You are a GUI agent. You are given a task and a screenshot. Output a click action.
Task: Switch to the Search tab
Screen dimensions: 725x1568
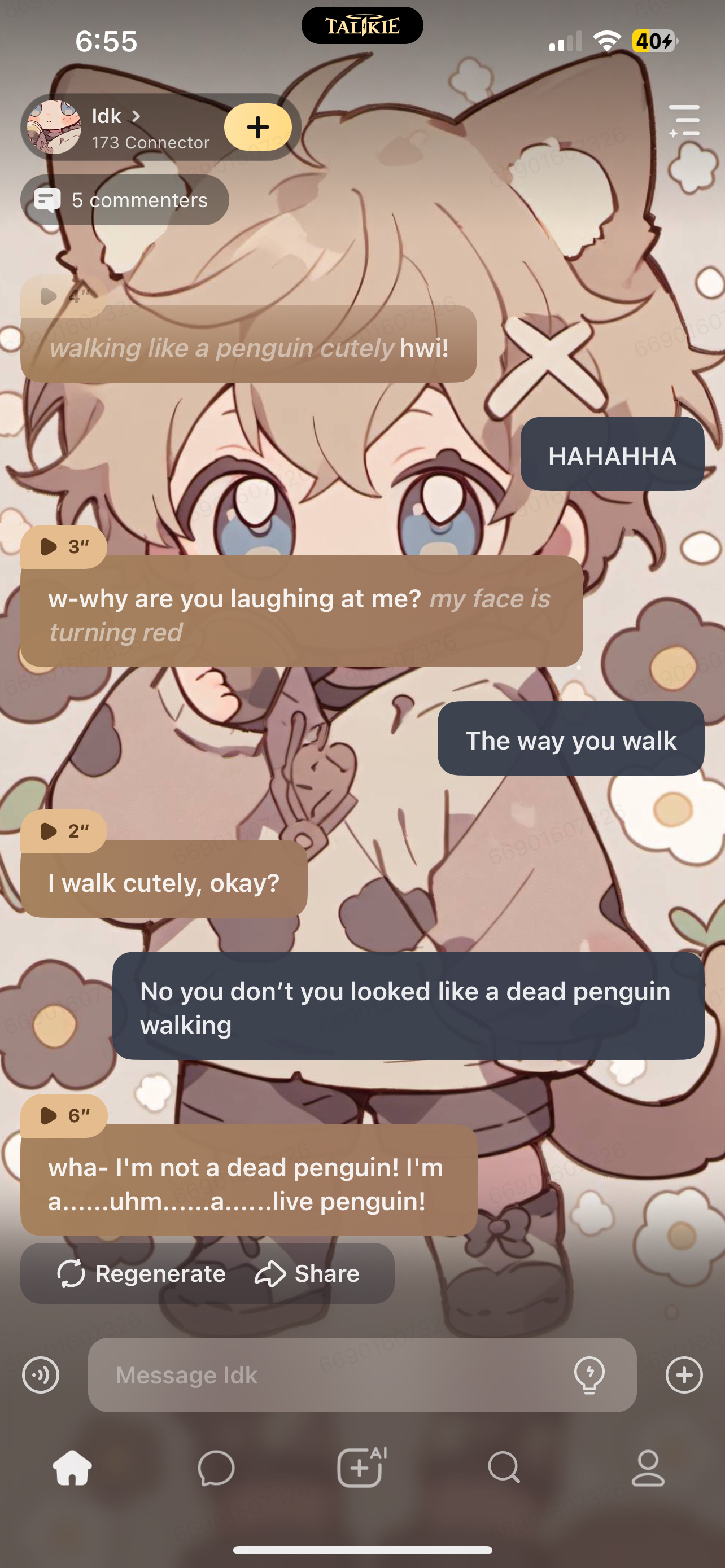(504, 1468)
